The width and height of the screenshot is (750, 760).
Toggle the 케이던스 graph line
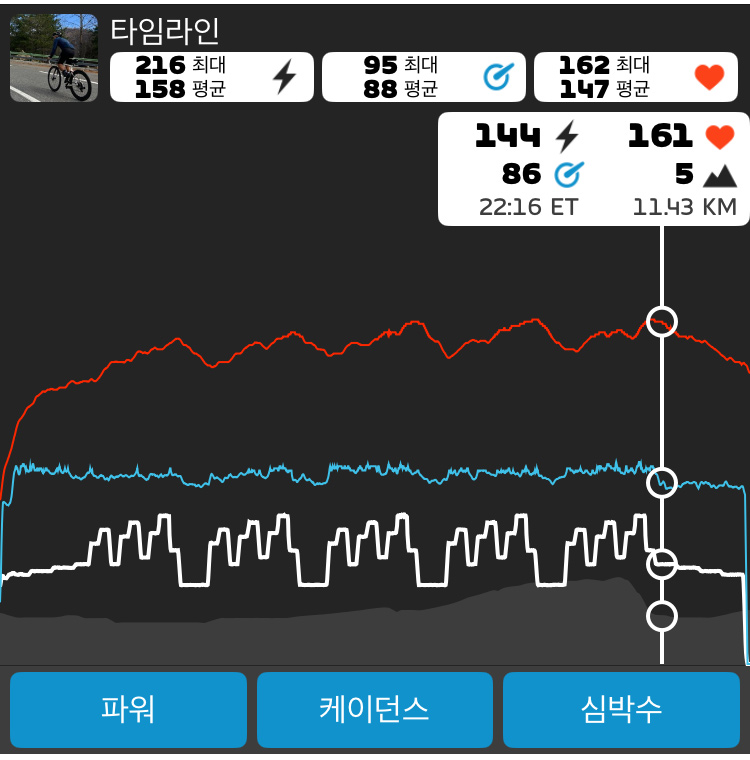[x=375, y=709]
